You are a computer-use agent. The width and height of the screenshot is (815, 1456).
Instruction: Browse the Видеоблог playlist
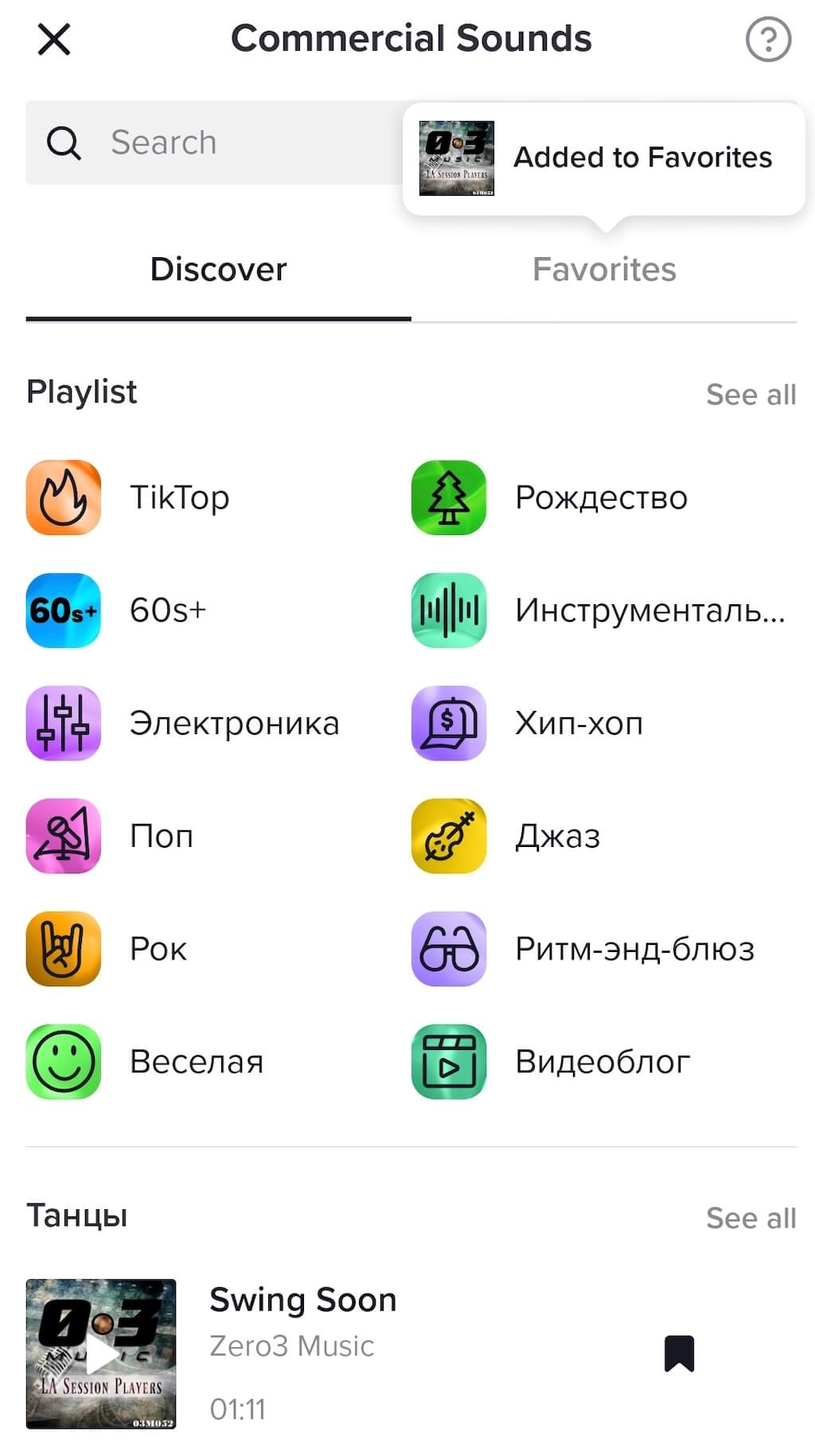551,1062
